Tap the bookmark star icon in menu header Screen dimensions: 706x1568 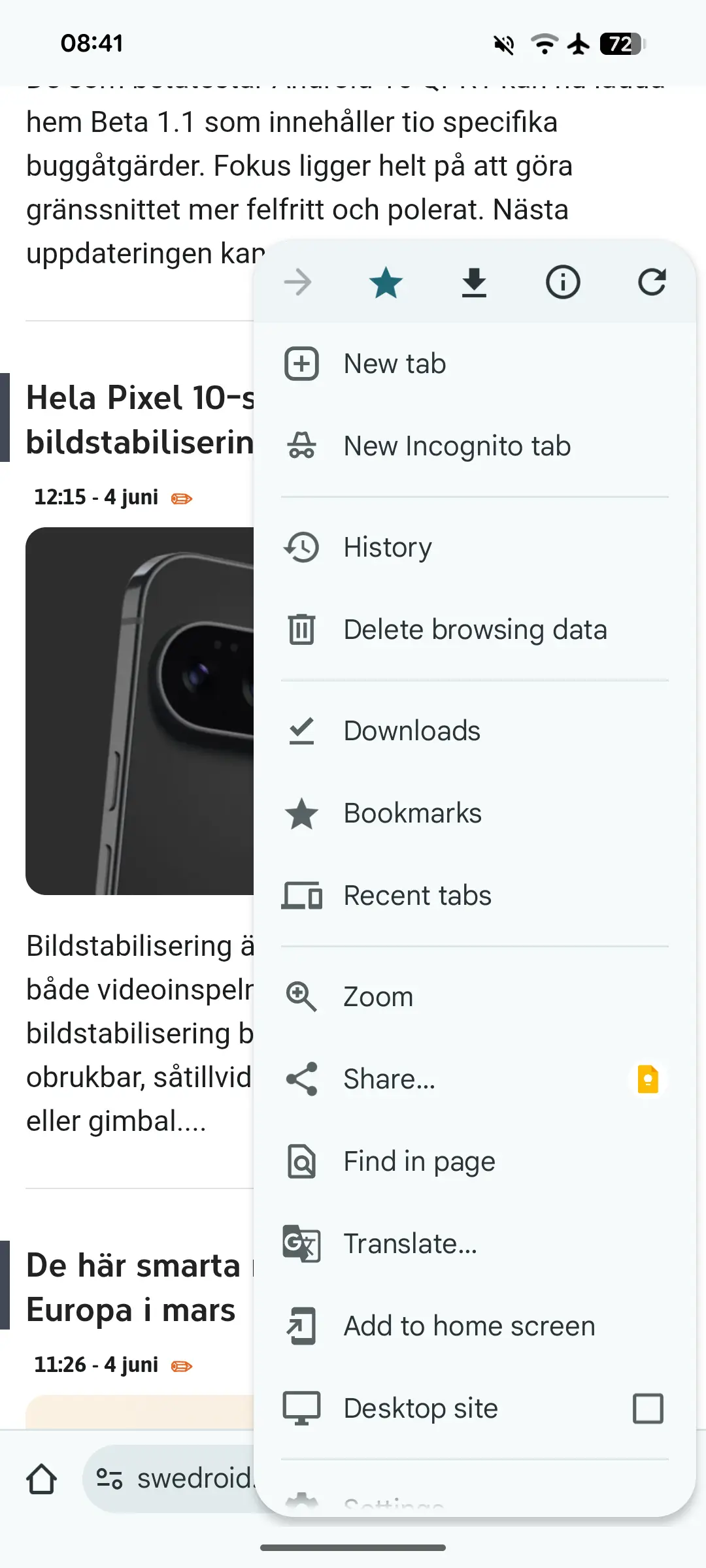(x=386, y=283)
